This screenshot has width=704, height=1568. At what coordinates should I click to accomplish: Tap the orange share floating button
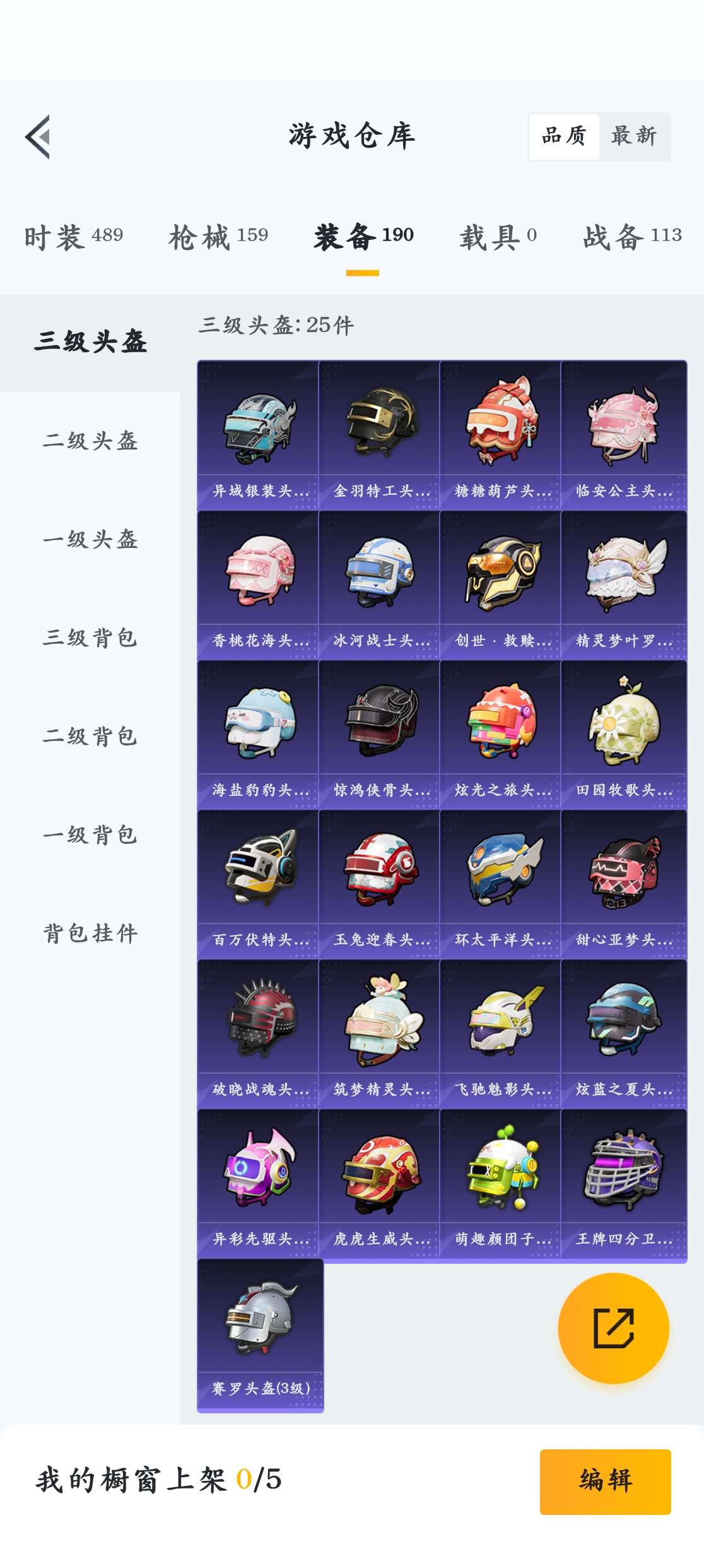point(613,1328)
